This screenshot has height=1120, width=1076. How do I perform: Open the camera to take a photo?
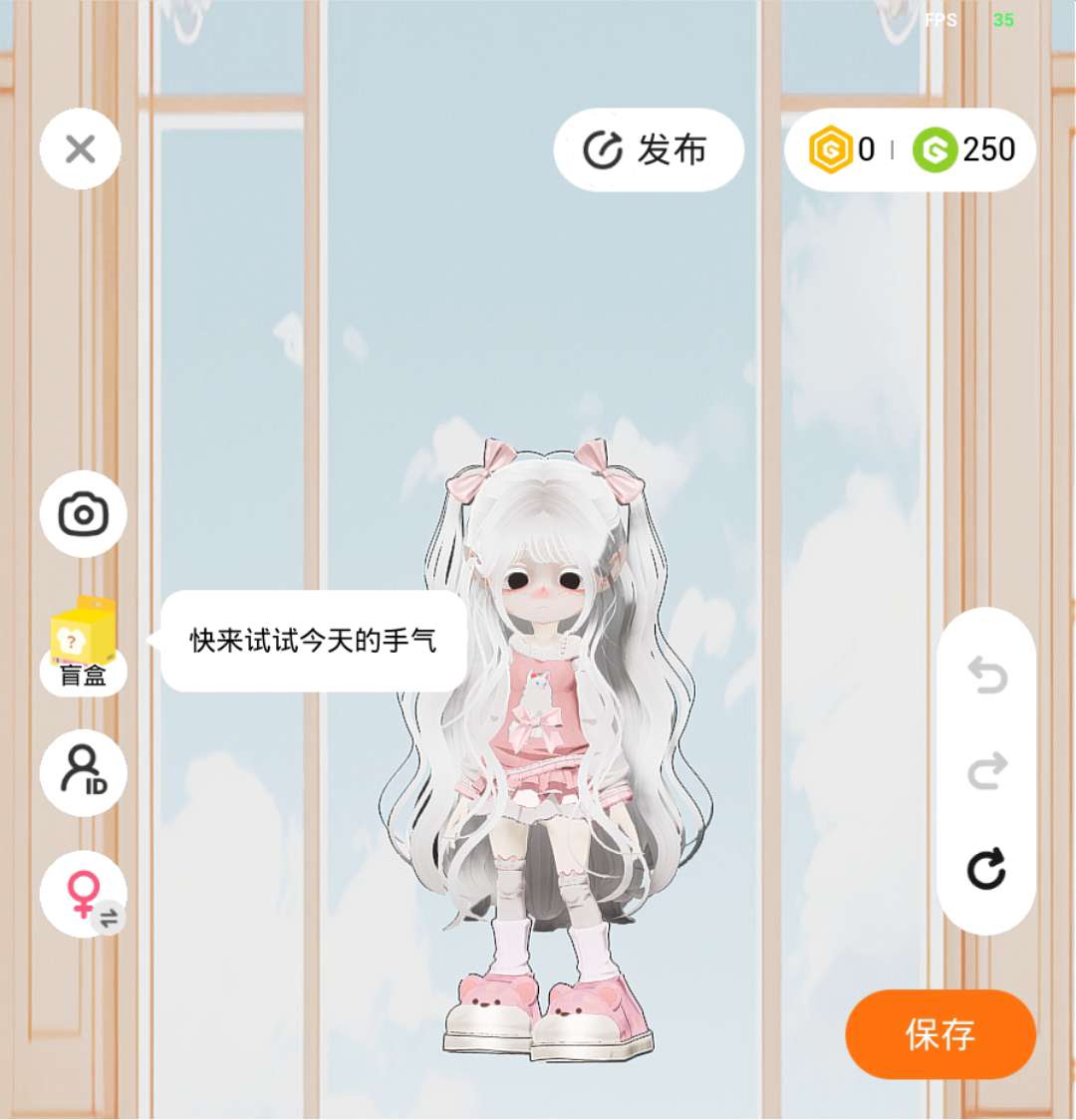pyautogui.click(x=84, y=514)
